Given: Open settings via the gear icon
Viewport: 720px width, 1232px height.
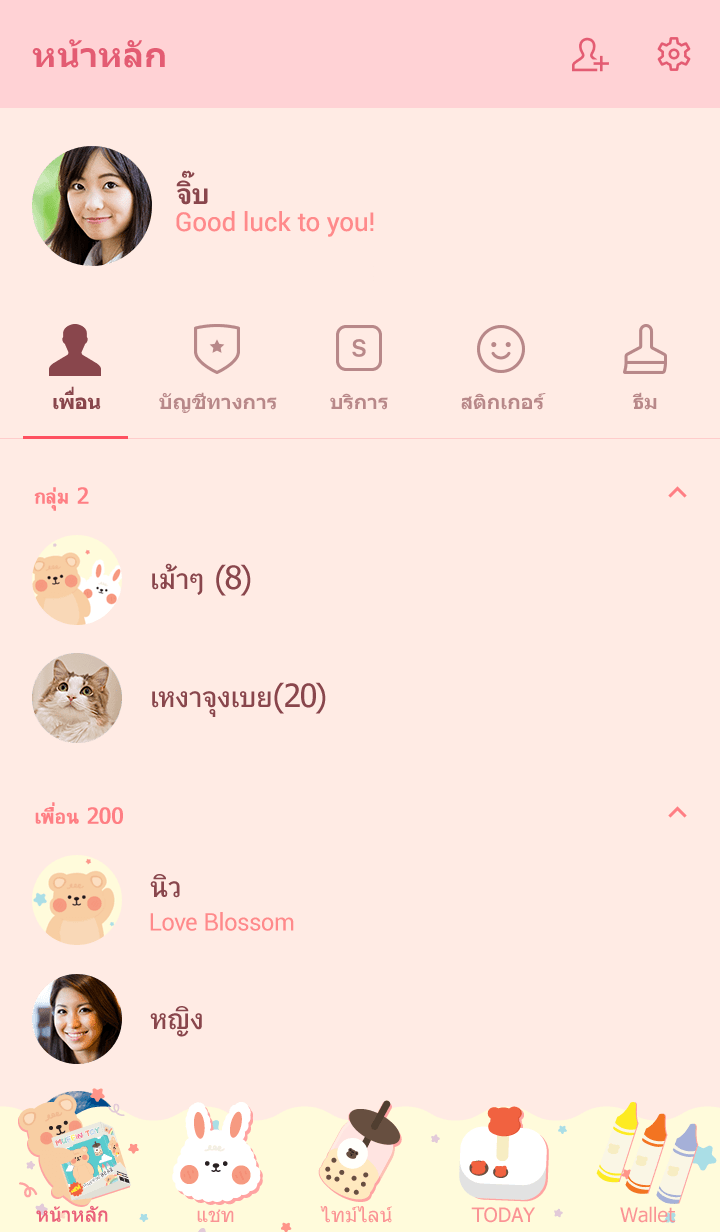Looking at the screenshot, I should pyautogui.click(x=673, y=55).
